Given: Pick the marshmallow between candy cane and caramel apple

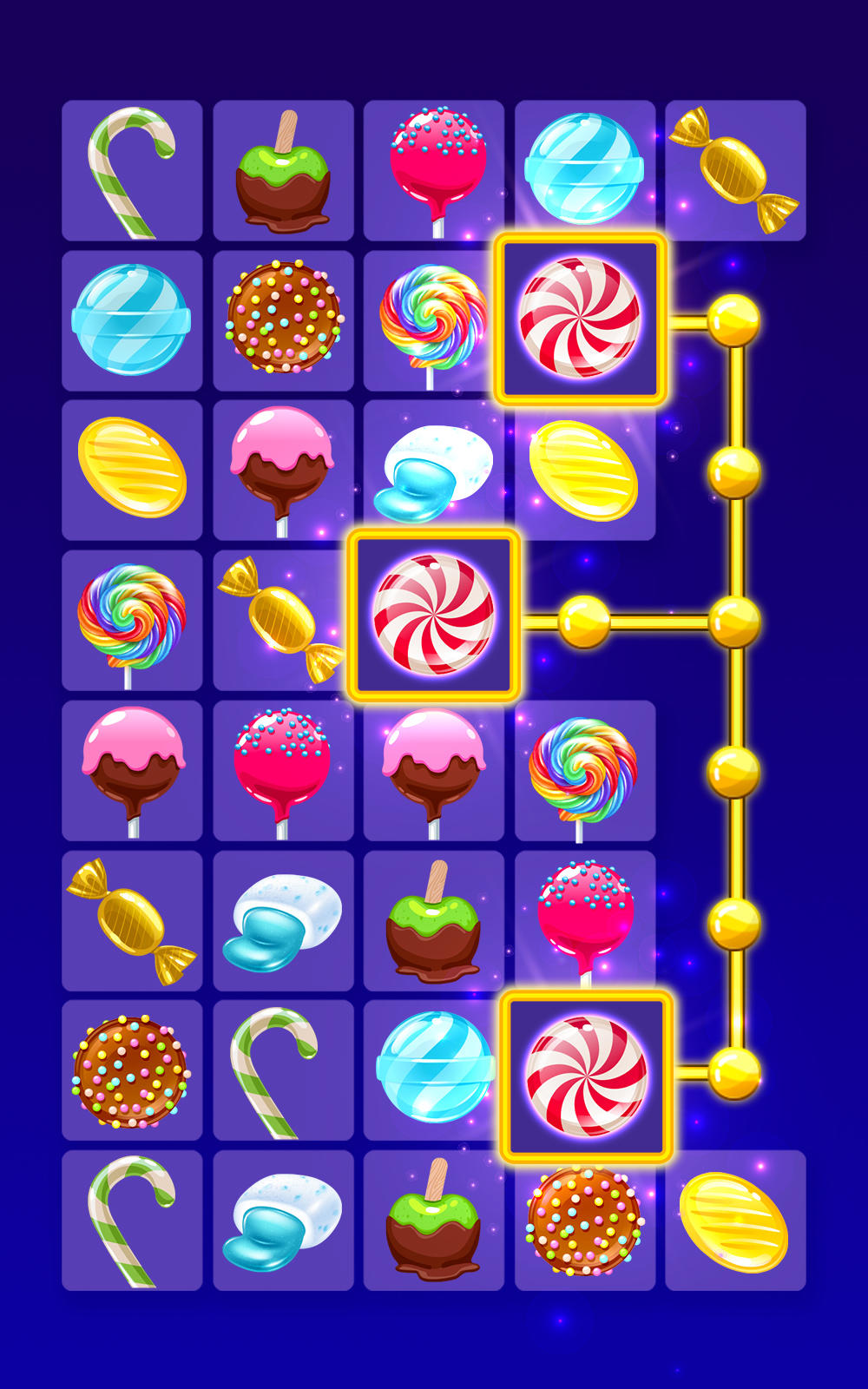Looking at the screenshot, I should pos(283,1221).
